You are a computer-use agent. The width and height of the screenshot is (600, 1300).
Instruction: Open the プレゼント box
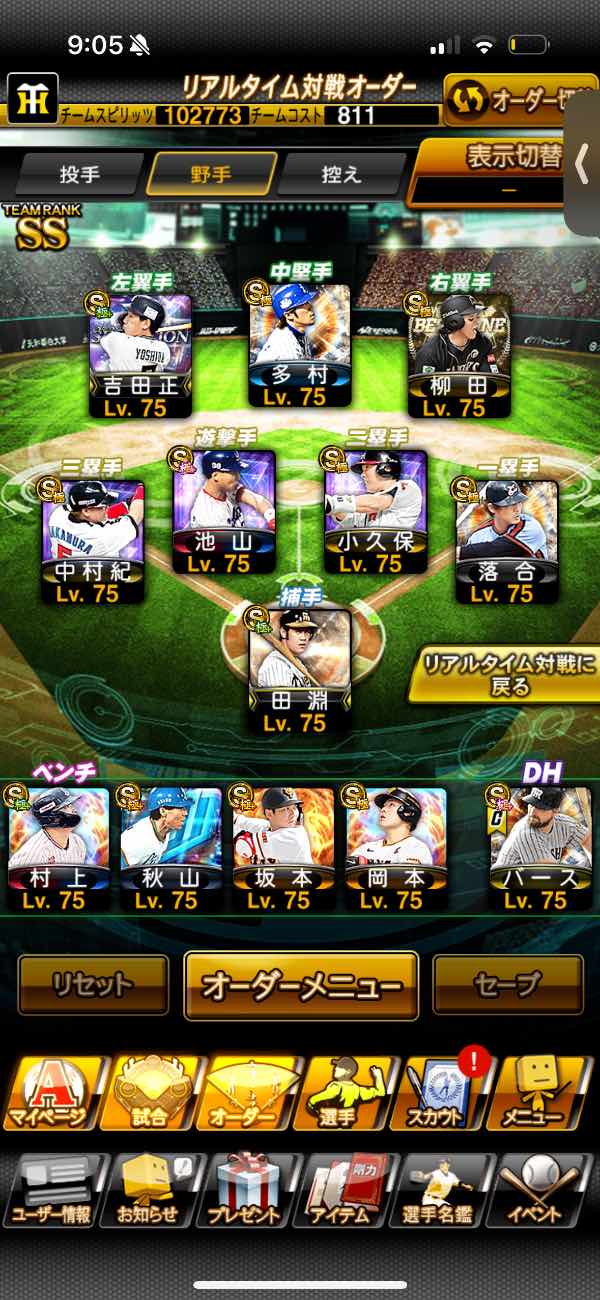click(247, 1190)
